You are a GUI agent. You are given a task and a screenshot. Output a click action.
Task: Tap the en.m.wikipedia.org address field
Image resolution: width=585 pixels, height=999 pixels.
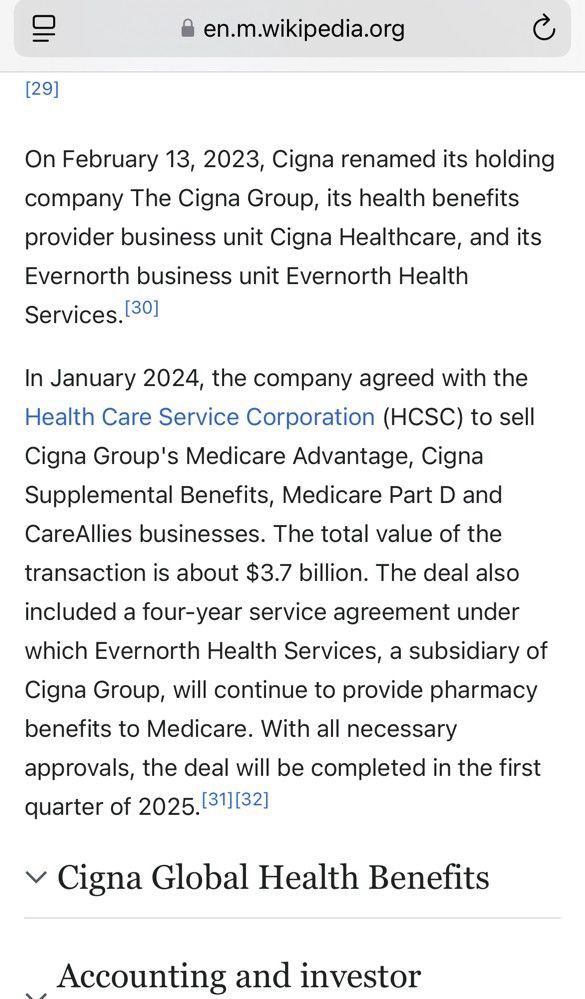coord(292,29)
